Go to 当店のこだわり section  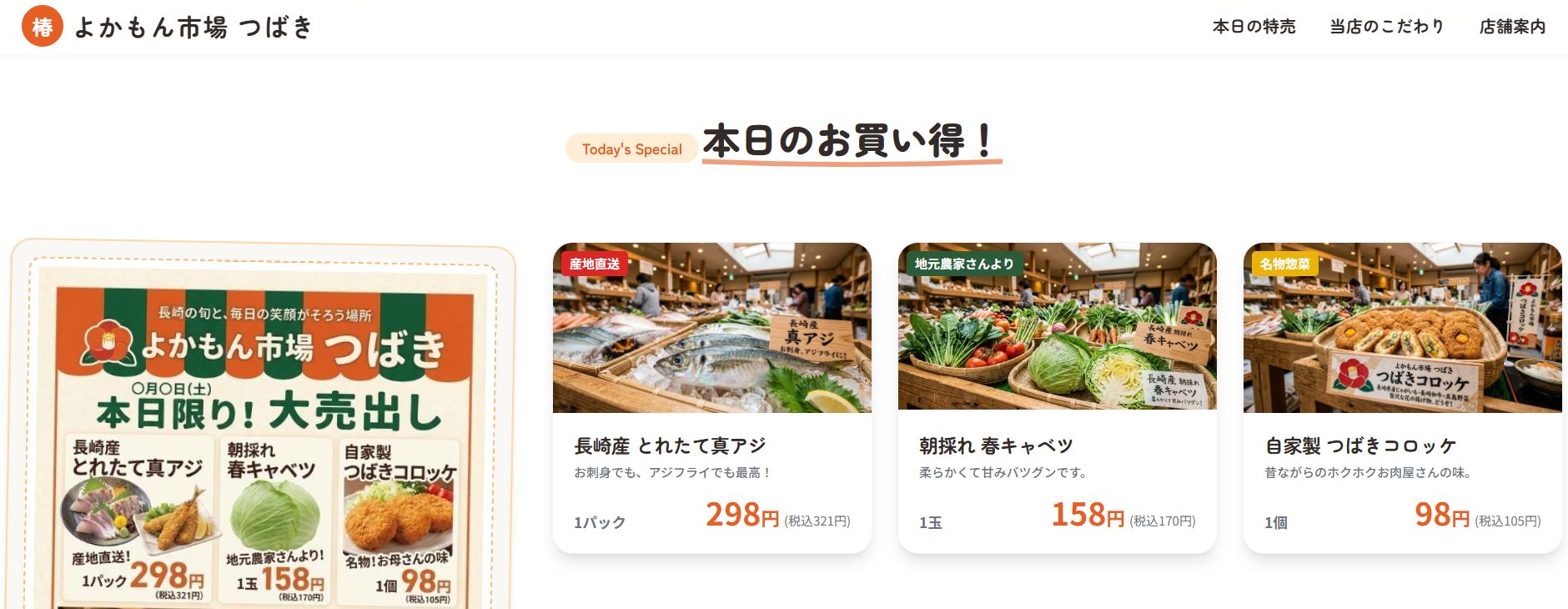tap(1387, 27)
